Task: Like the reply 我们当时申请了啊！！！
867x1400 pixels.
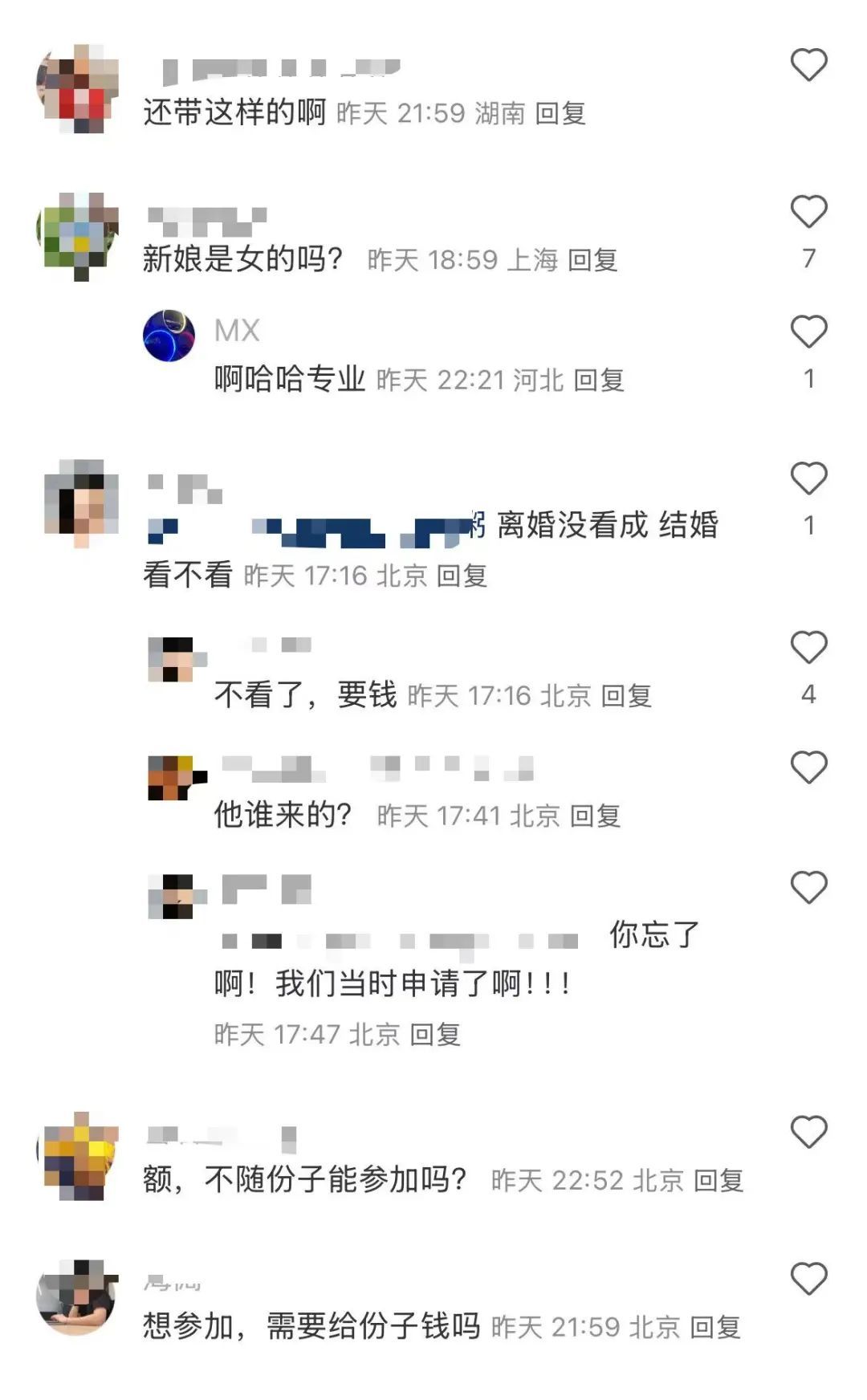Action: (x=808, y=888)
